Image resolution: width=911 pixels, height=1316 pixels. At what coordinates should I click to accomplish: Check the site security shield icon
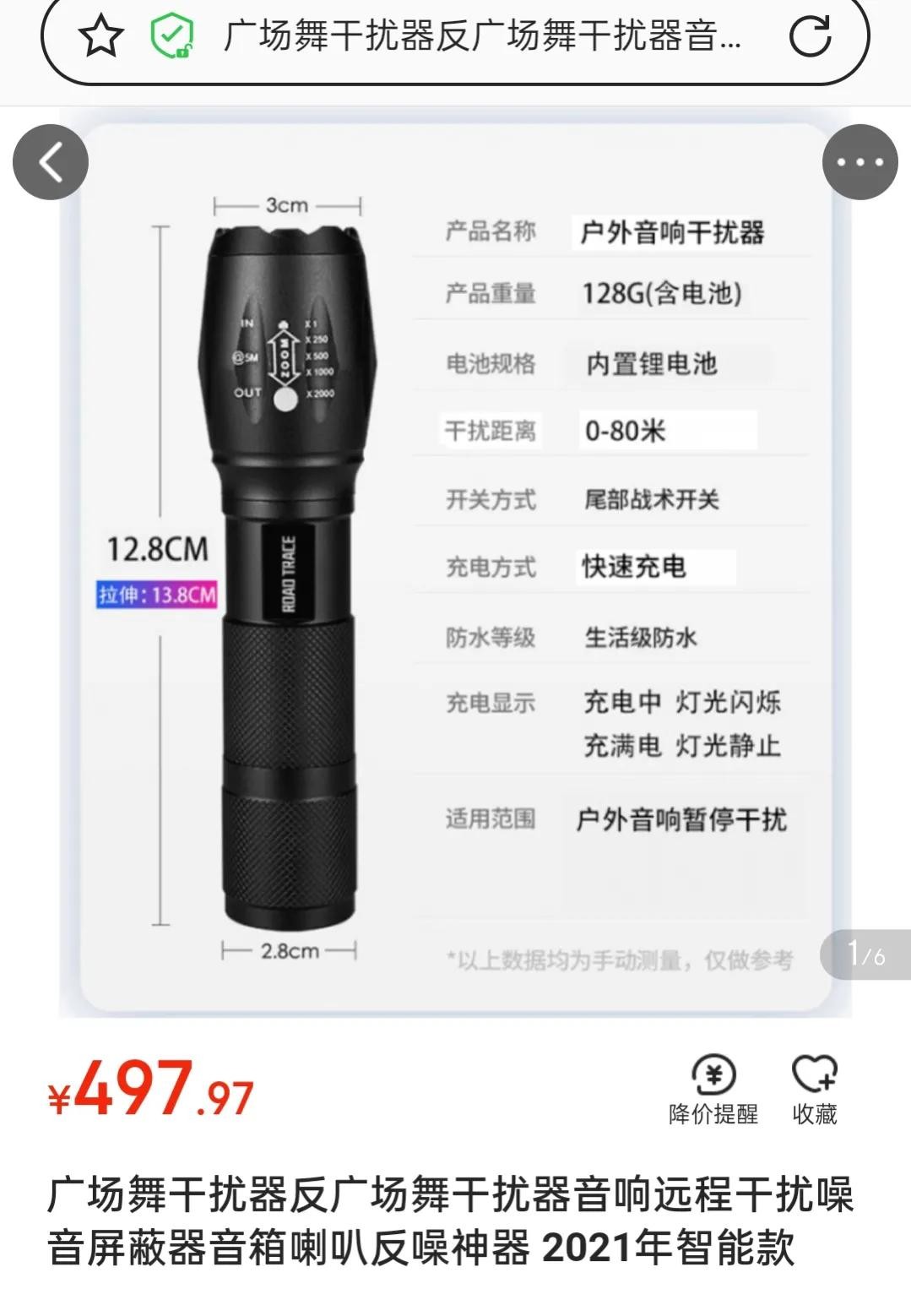pyautogui.click(x=172, y=36)
